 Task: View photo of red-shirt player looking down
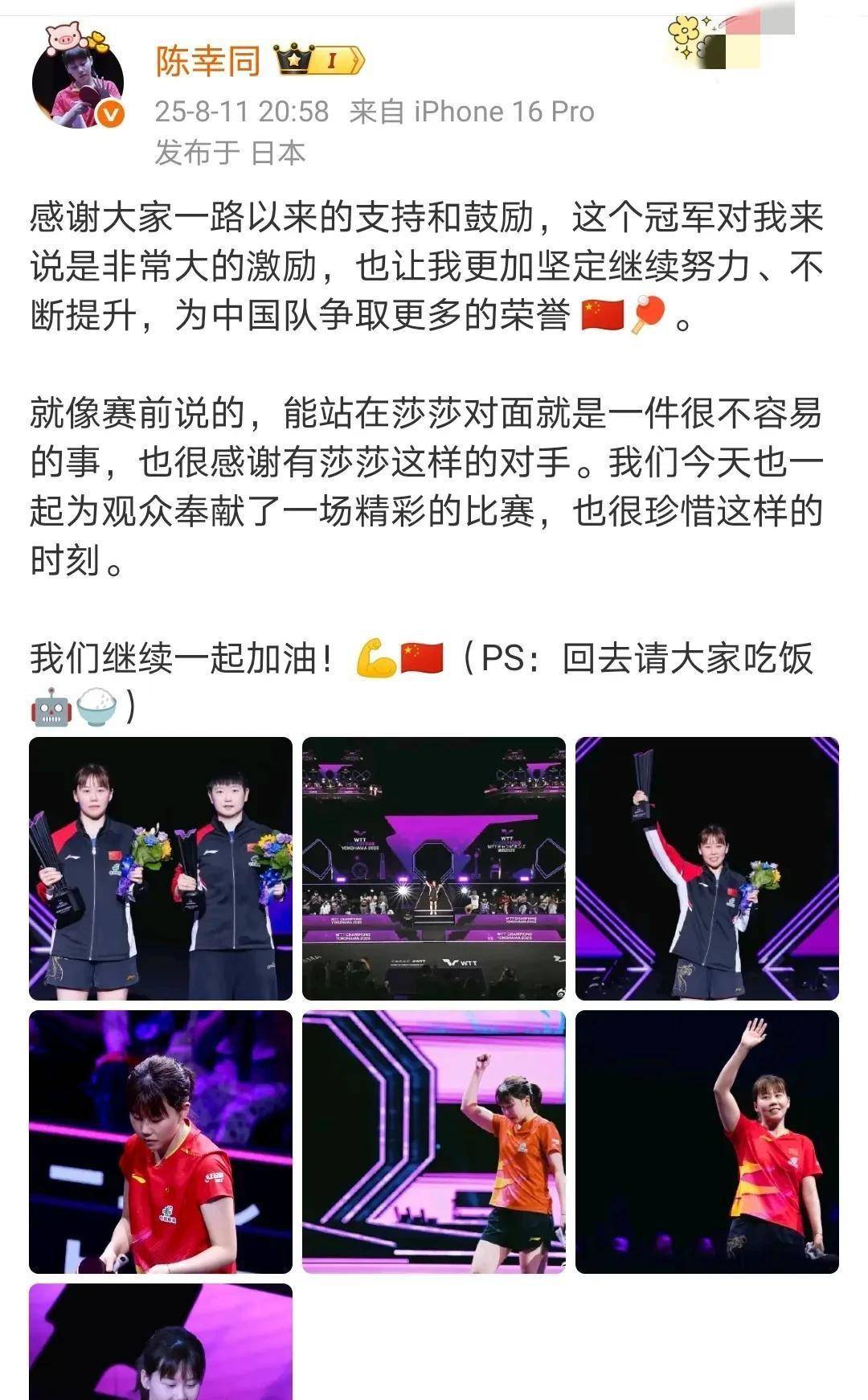161,1141
